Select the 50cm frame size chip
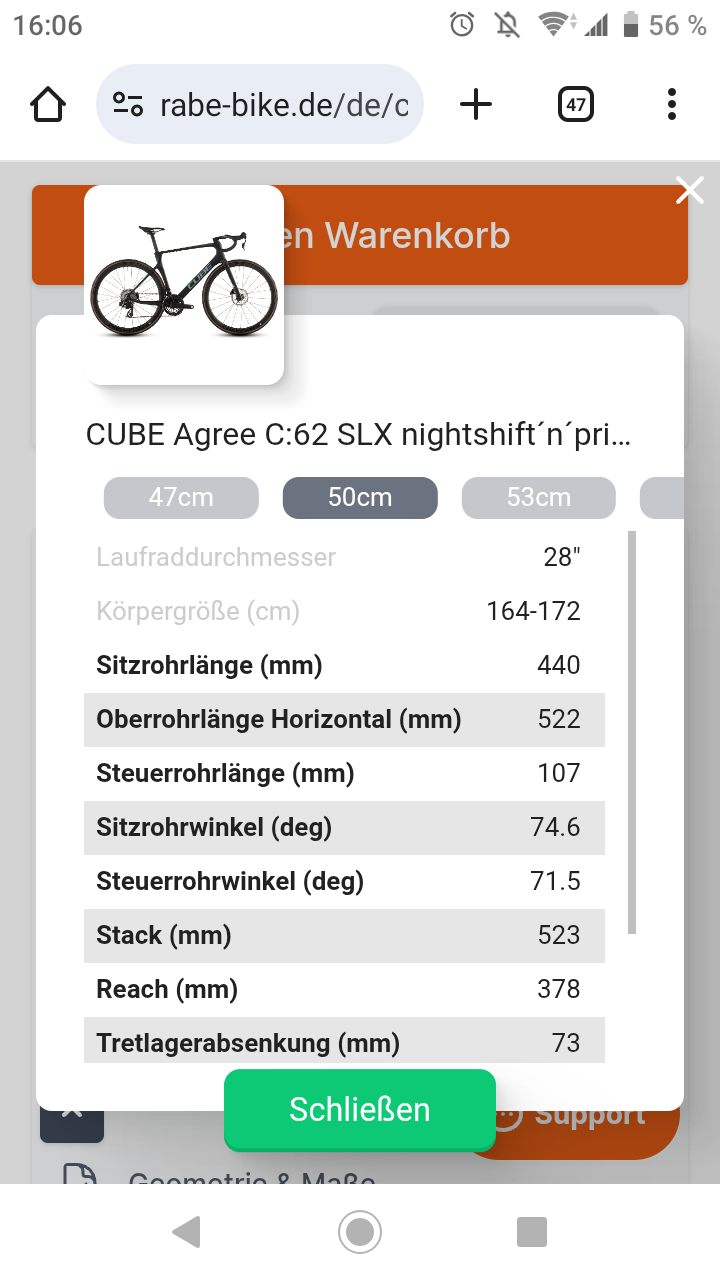 coord(360,498)
